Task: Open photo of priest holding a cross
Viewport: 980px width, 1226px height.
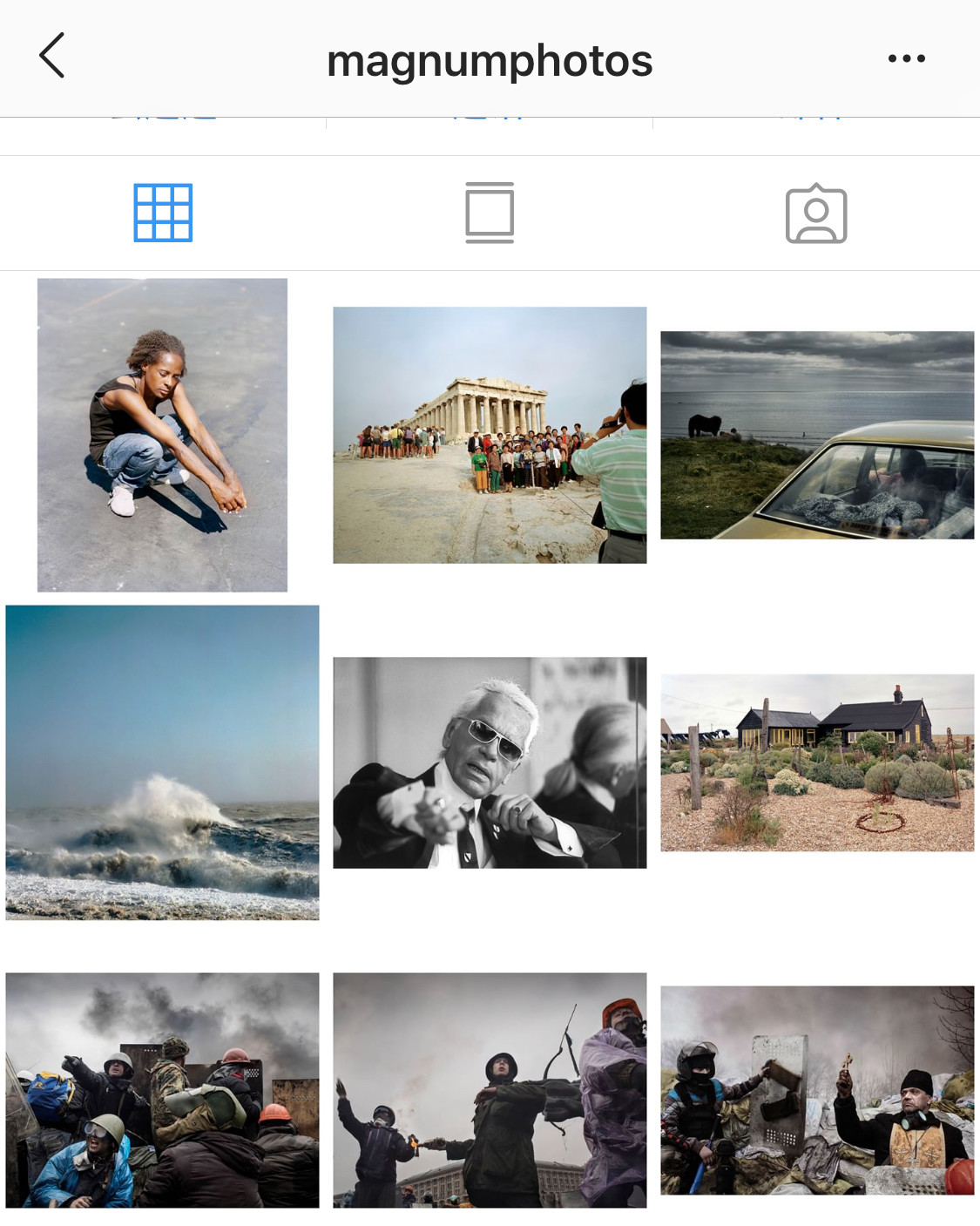Action: pos(817,1090)
